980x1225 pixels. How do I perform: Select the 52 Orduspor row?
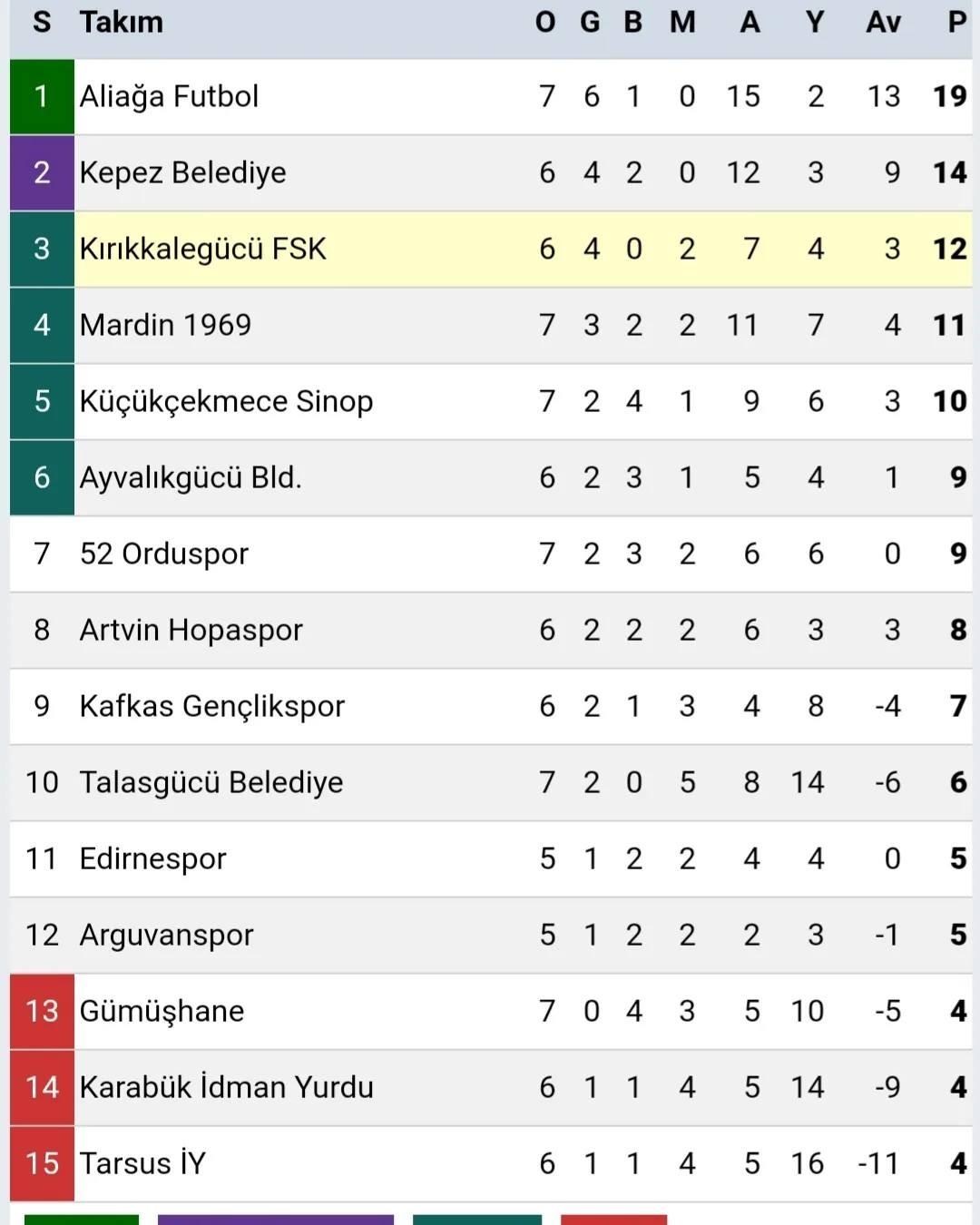point(162,554)
